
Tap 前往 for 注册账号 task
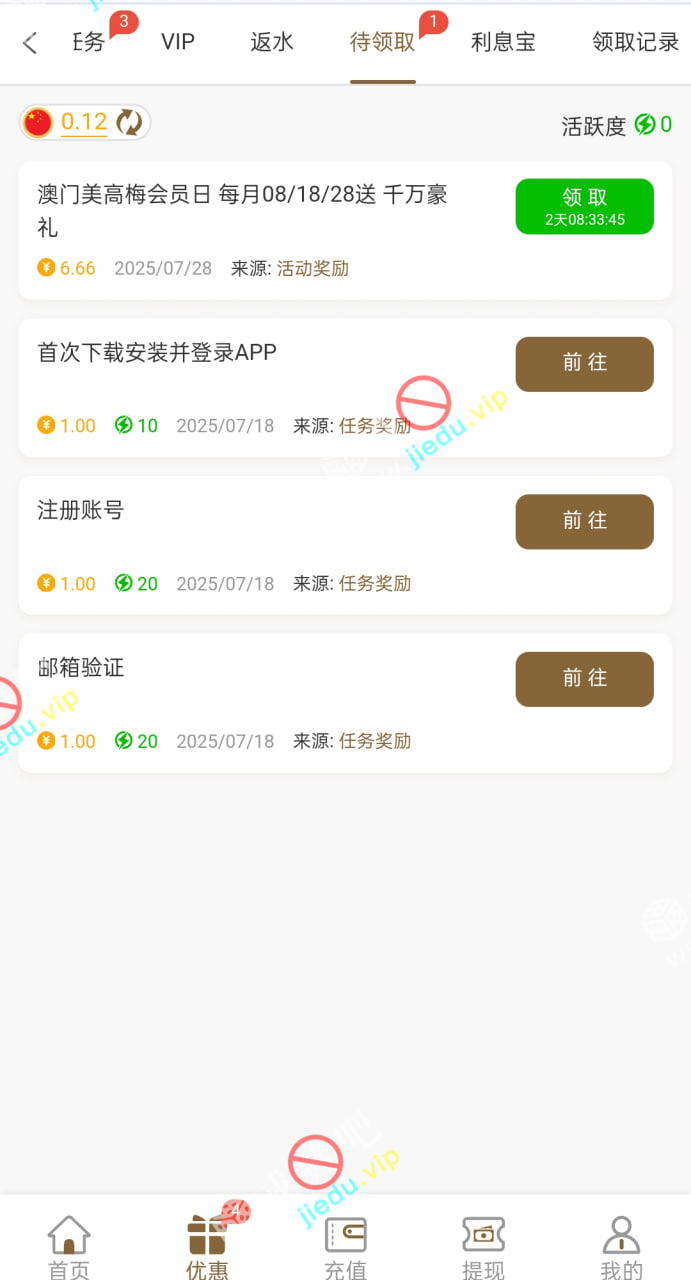[584, 521]
